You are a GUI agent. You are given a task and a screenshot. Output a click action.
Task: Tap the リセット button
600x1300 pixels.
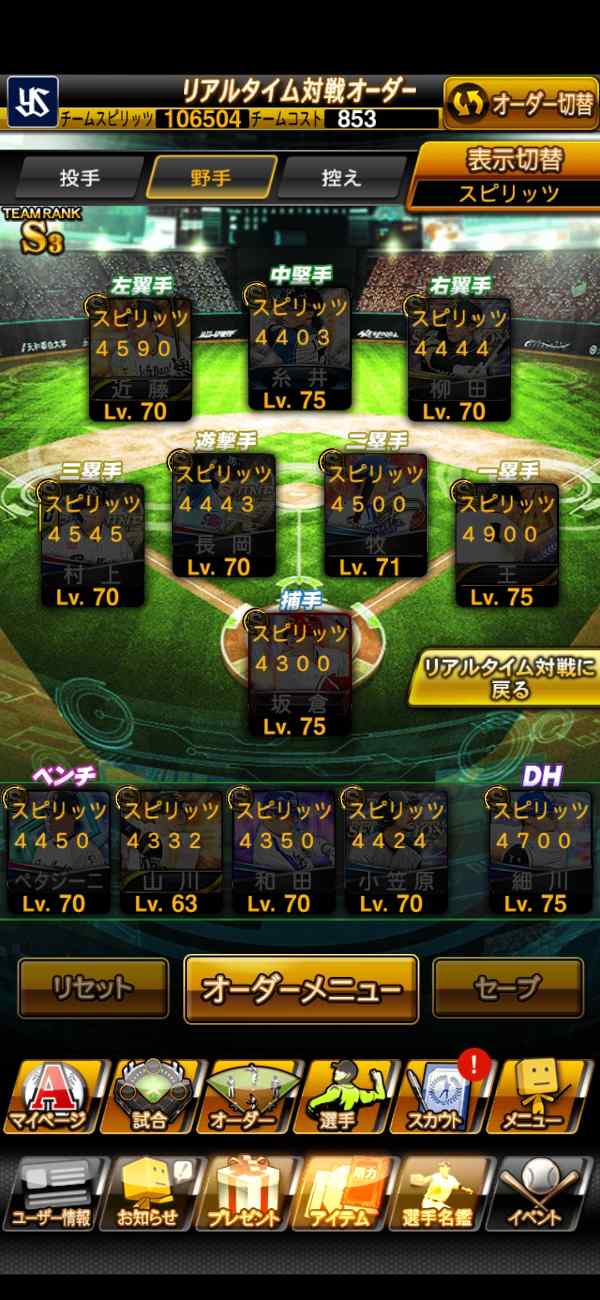(93, 988)
